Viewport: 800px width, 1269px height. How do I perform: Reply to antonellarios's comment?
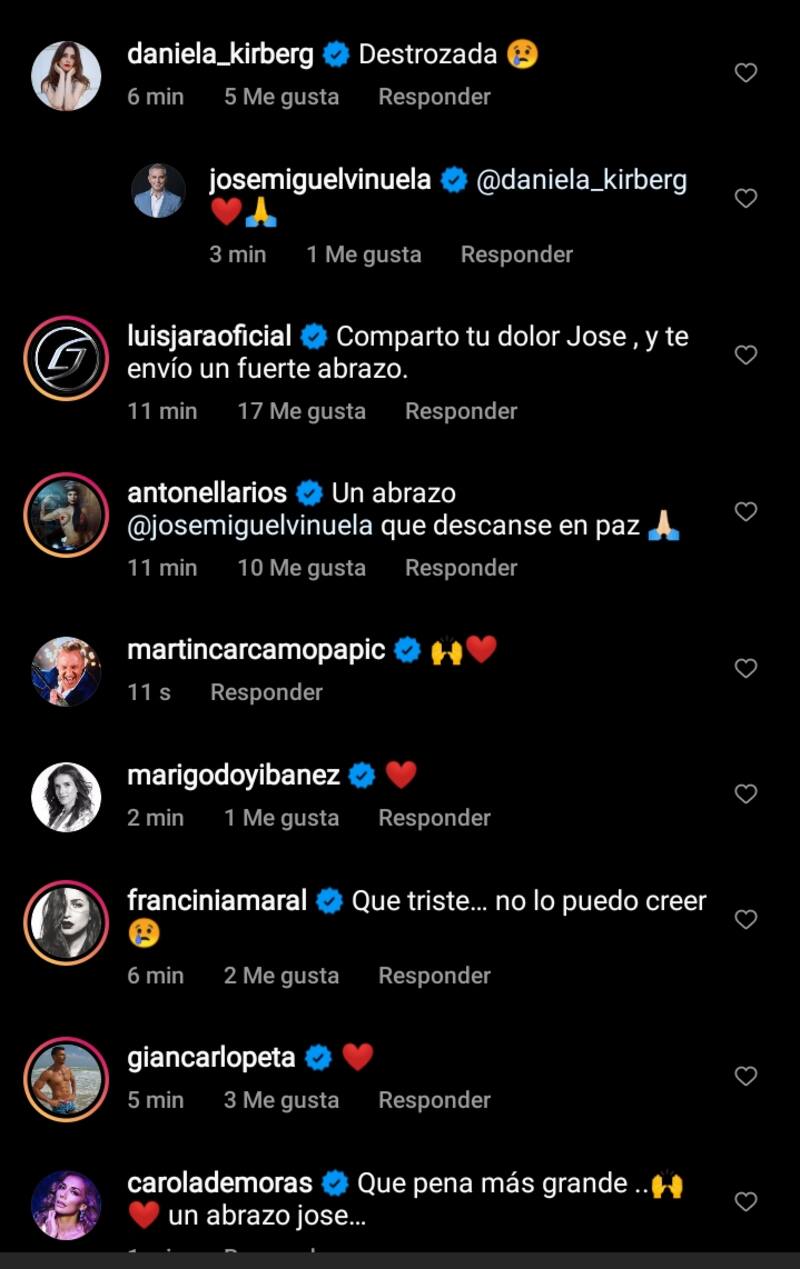[x=461, y=568]
